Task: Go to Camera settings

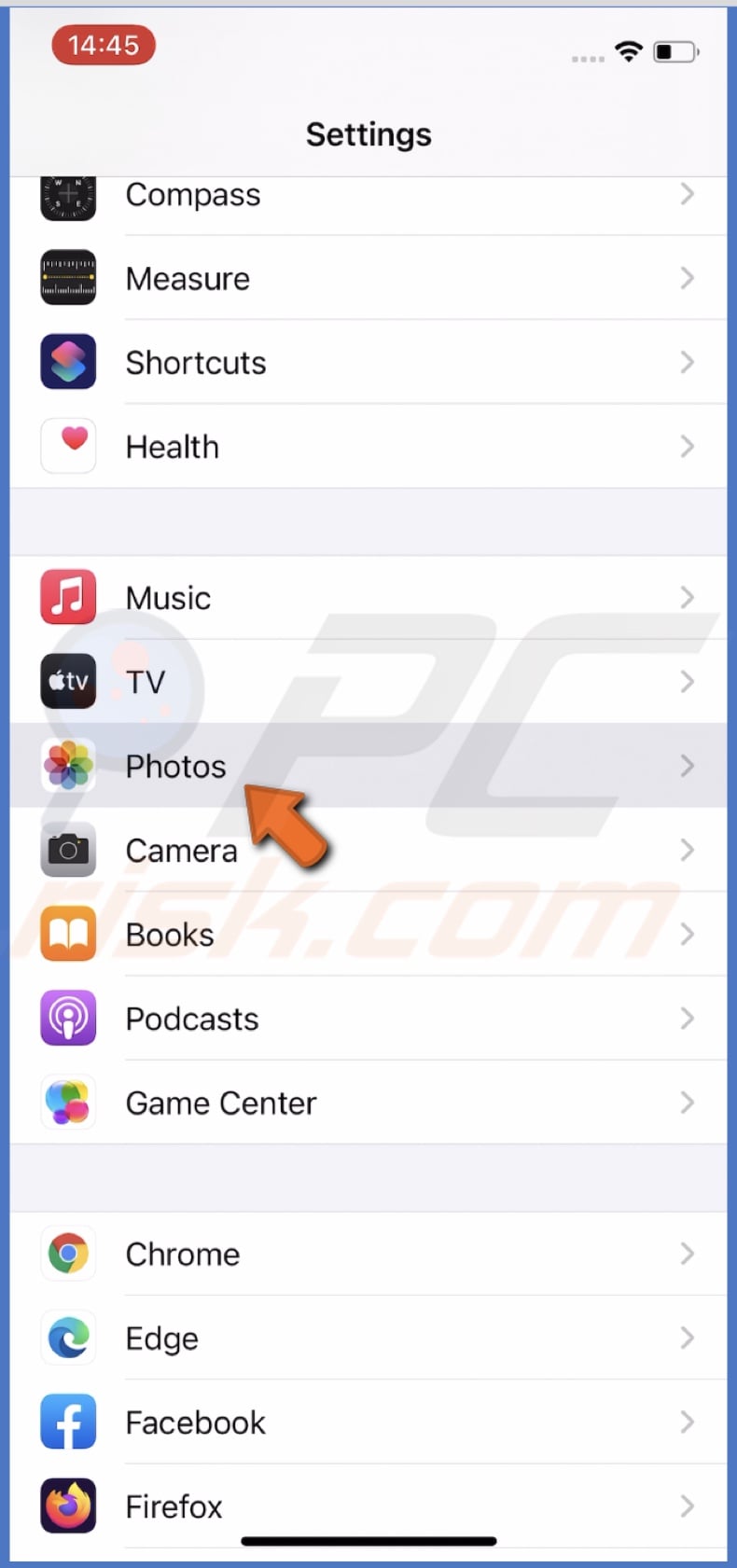Action: click(x=368, y=851)
